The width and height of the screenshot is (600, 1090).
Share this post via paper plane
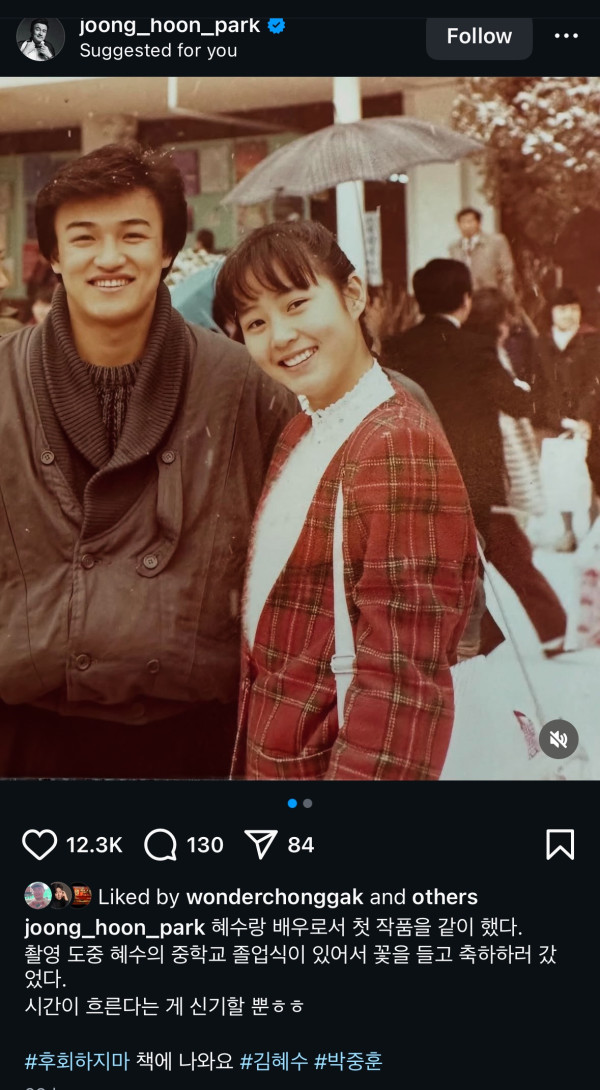pos(261,845)
